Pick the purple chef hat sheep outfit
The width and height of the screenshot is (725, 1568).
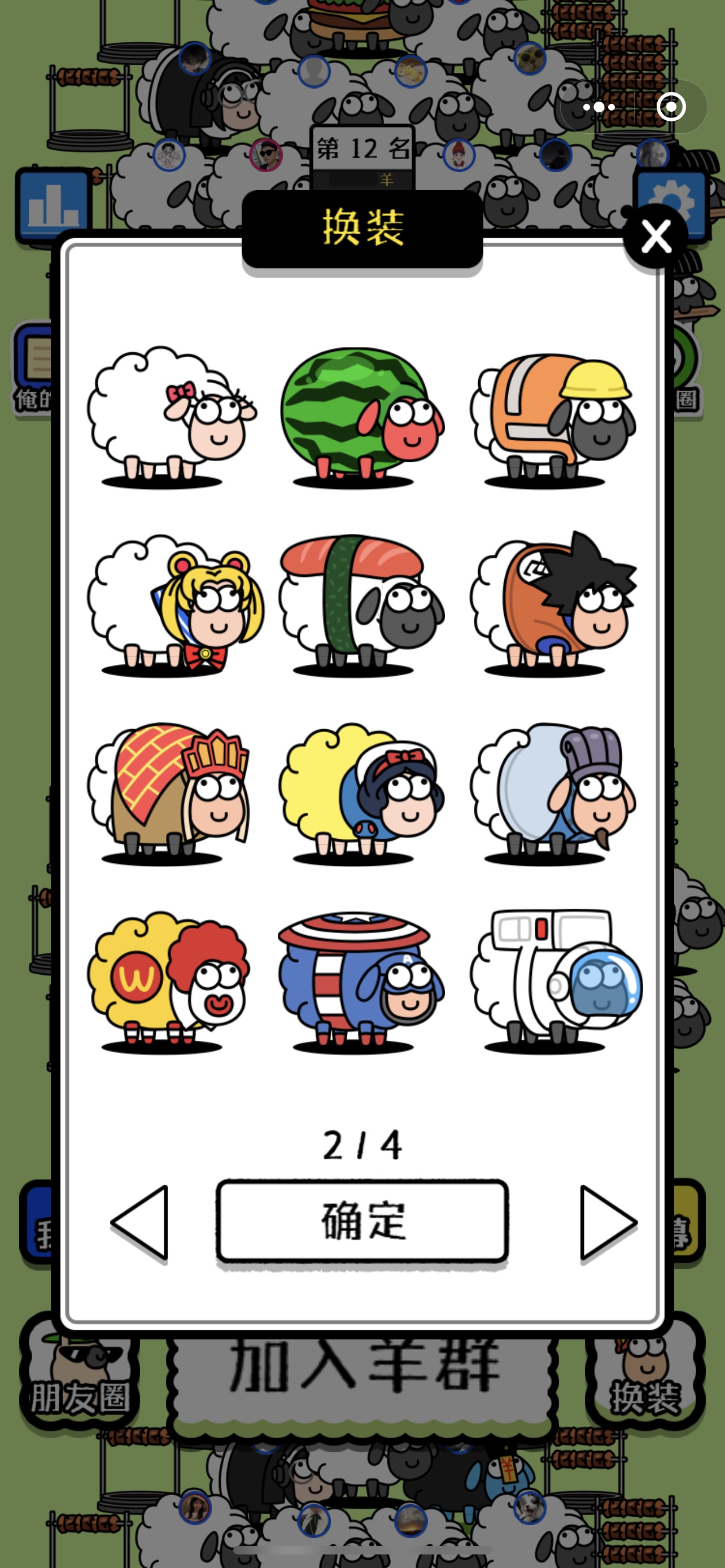[553, 790]
